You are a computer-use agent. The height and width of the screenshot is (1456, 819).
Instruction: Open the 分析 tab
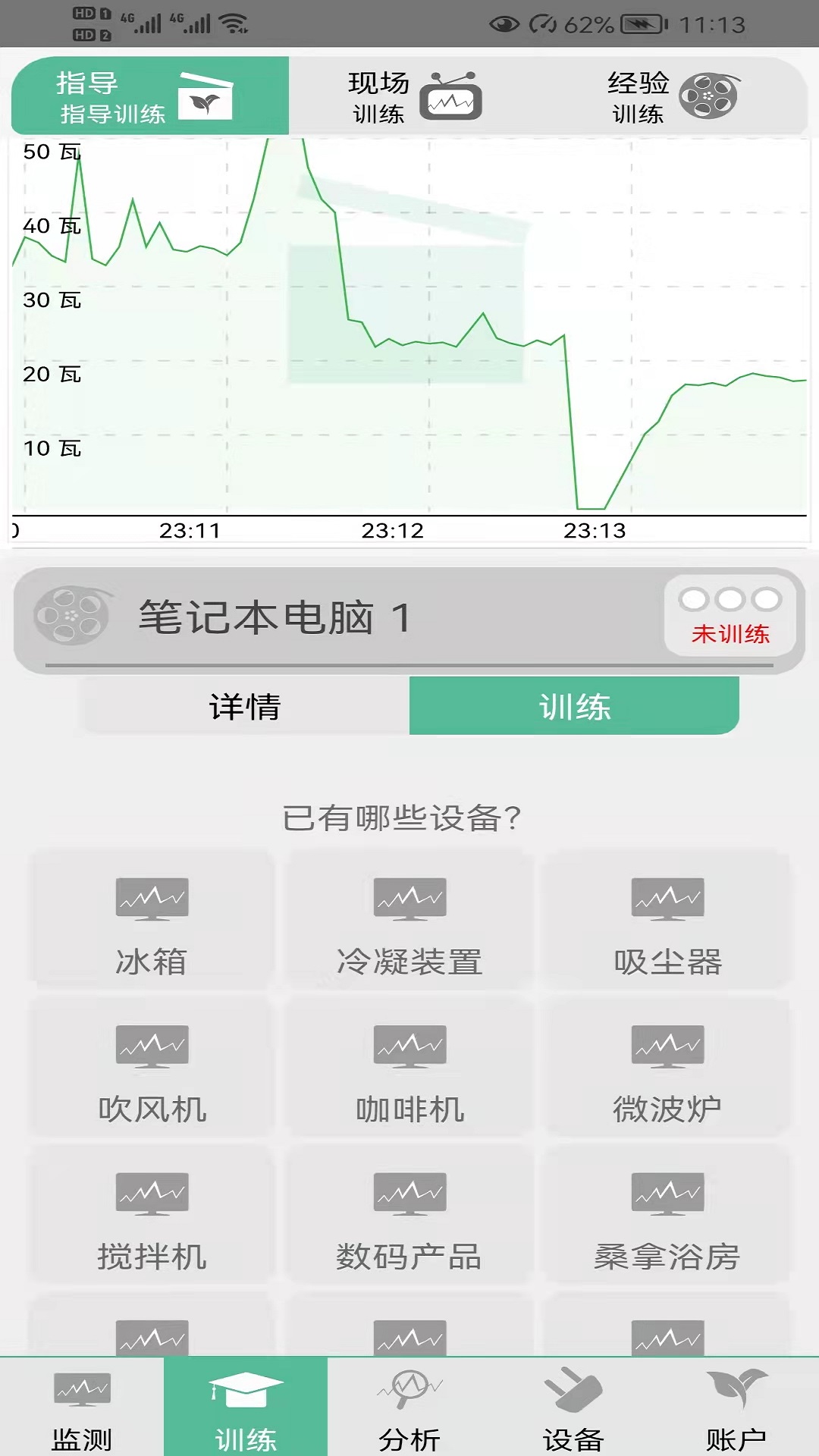tap(409, 1407)
